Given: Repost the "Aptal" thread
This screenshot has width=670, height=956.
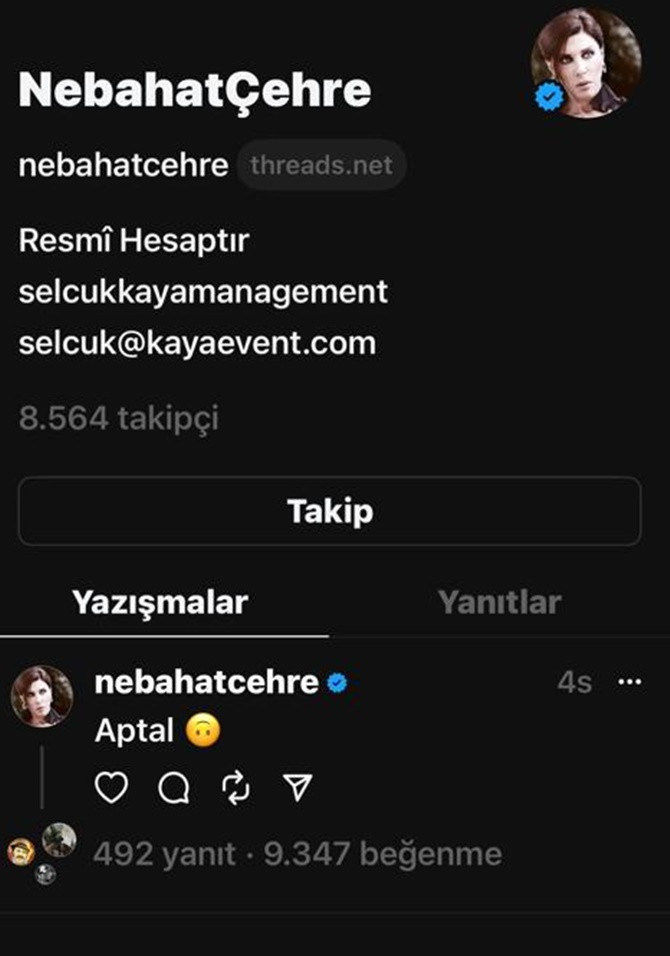Looking at the screenshot, I should tap(236, 787).
